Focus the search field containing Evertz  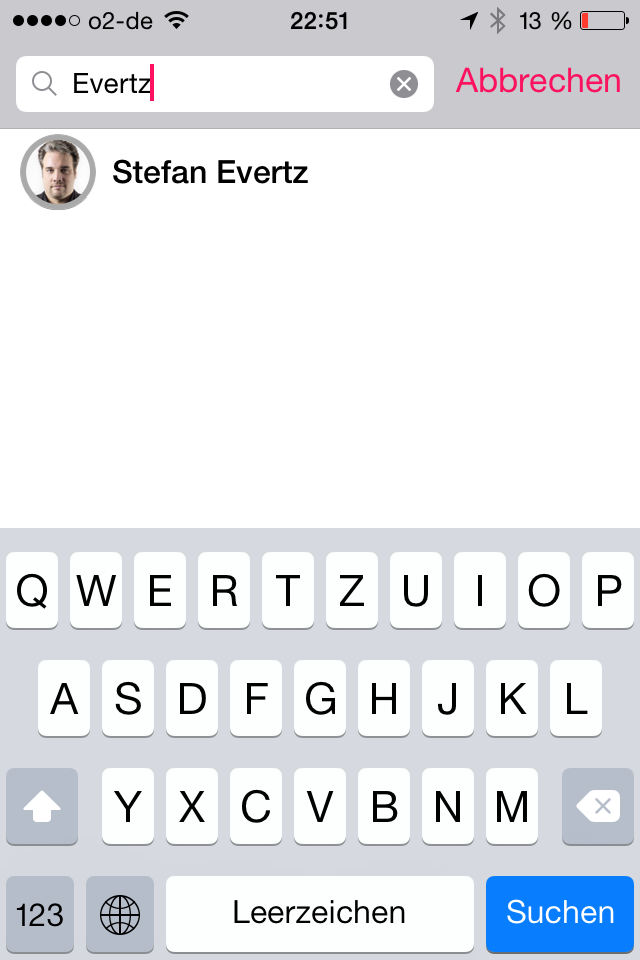coord(220,84)
